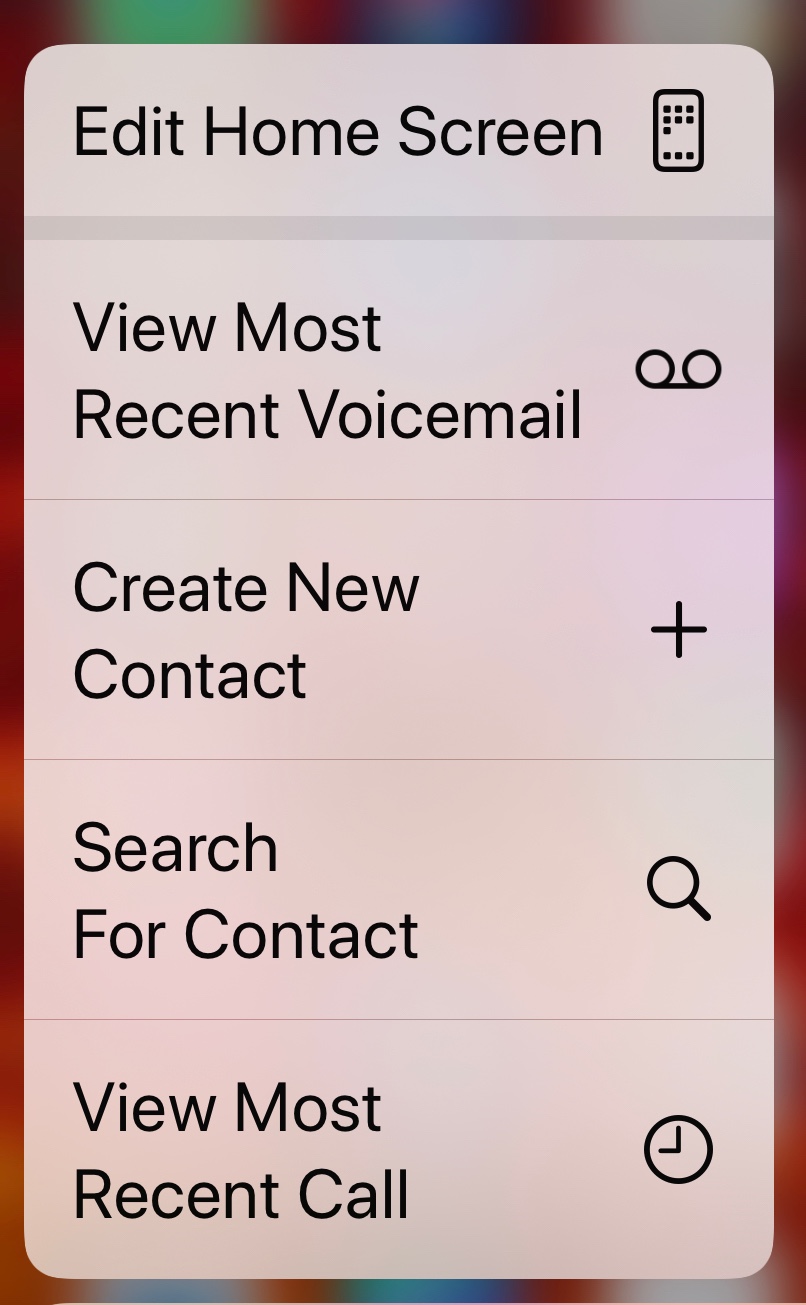Tap Search For Contact

pos(398,890)
